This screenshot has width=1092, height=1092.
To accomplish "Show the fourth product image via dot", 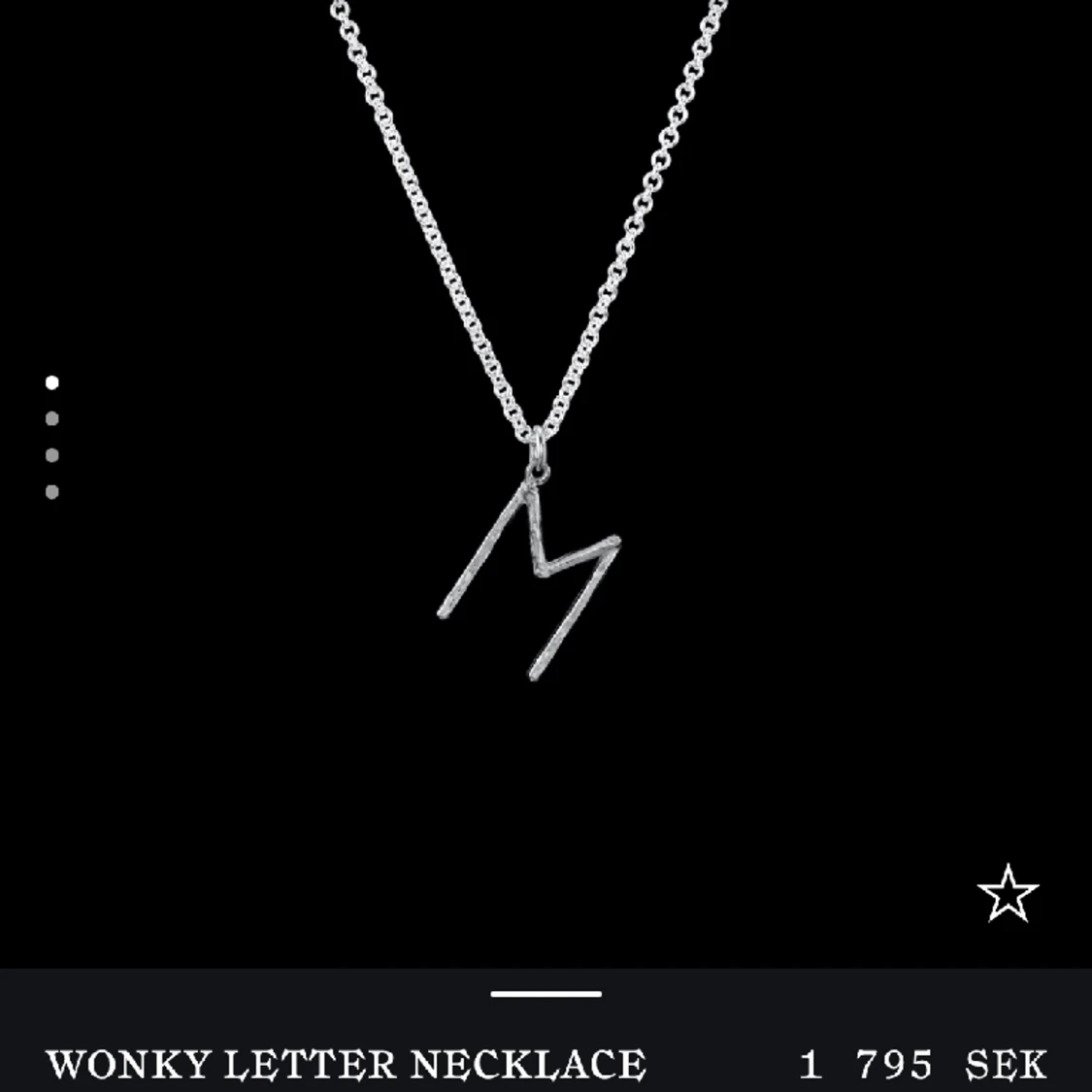I will (52, 492).
